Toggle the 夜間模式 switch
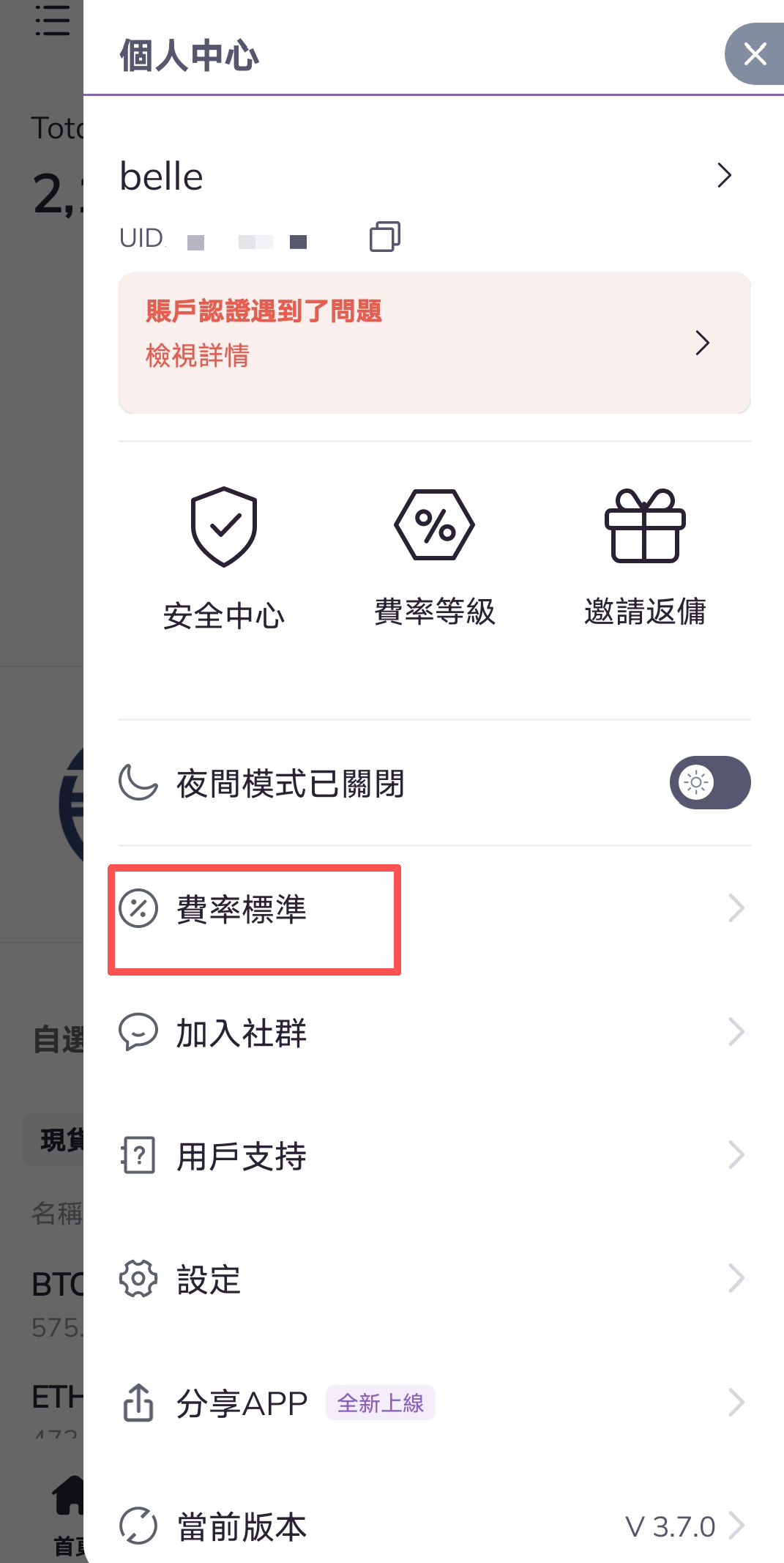The height and width of the screenshot is (1563, 784). (x=709, y=783)
